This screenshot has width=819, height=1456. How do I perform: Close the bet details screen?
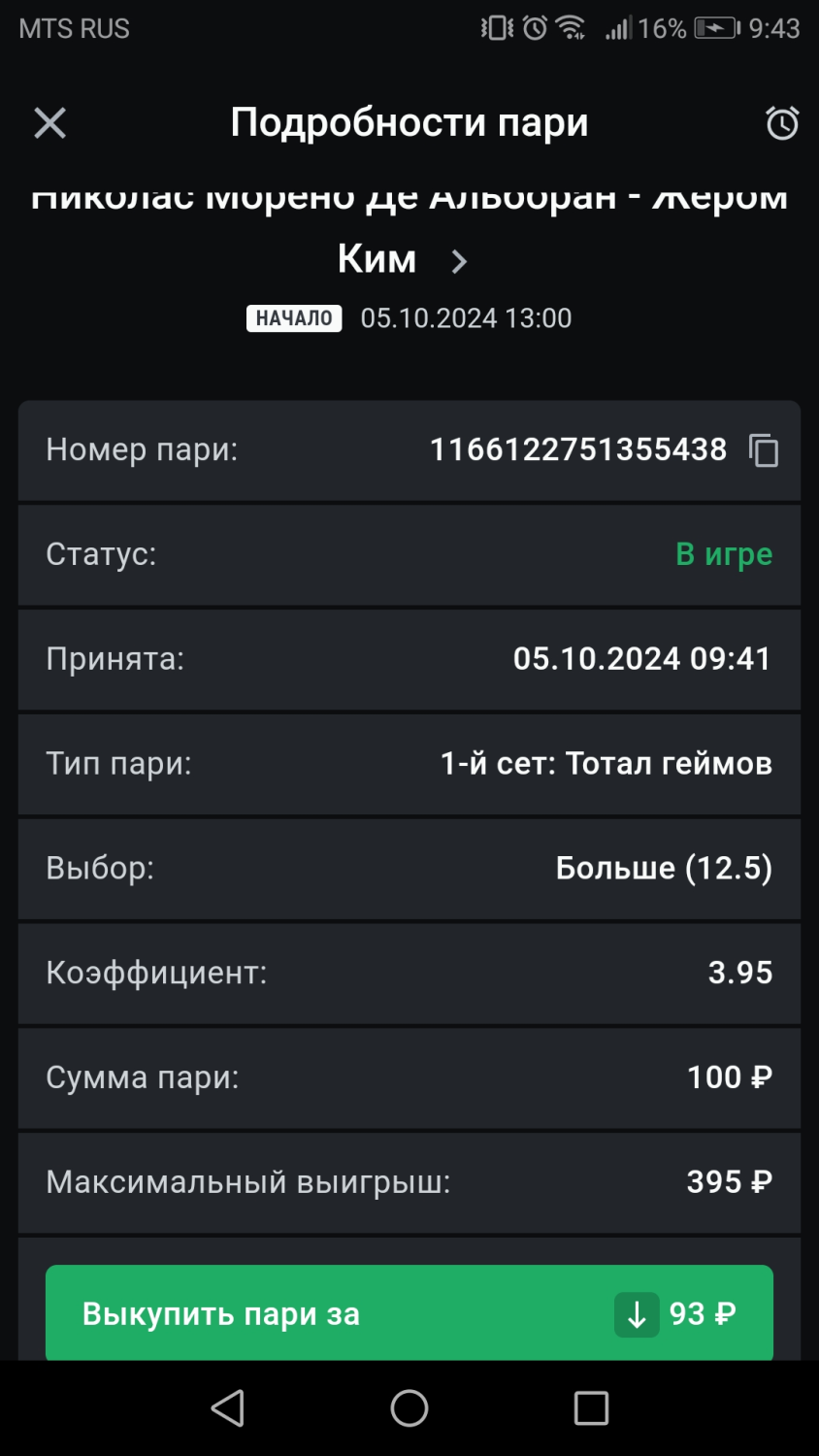point(49,123)
